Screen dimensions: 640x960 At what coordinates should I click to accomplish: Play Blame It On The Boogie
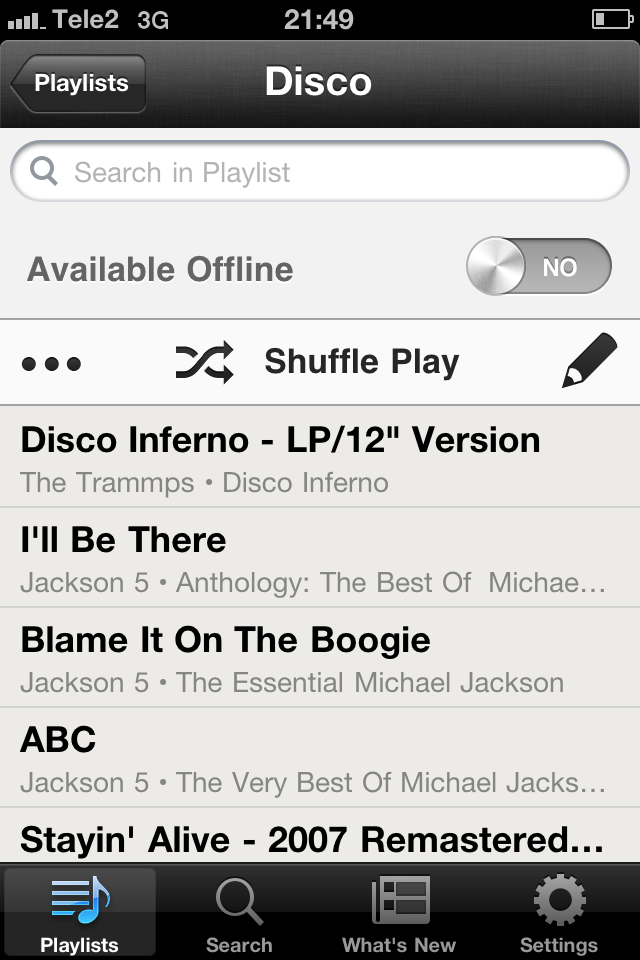(x=320, y=658)
